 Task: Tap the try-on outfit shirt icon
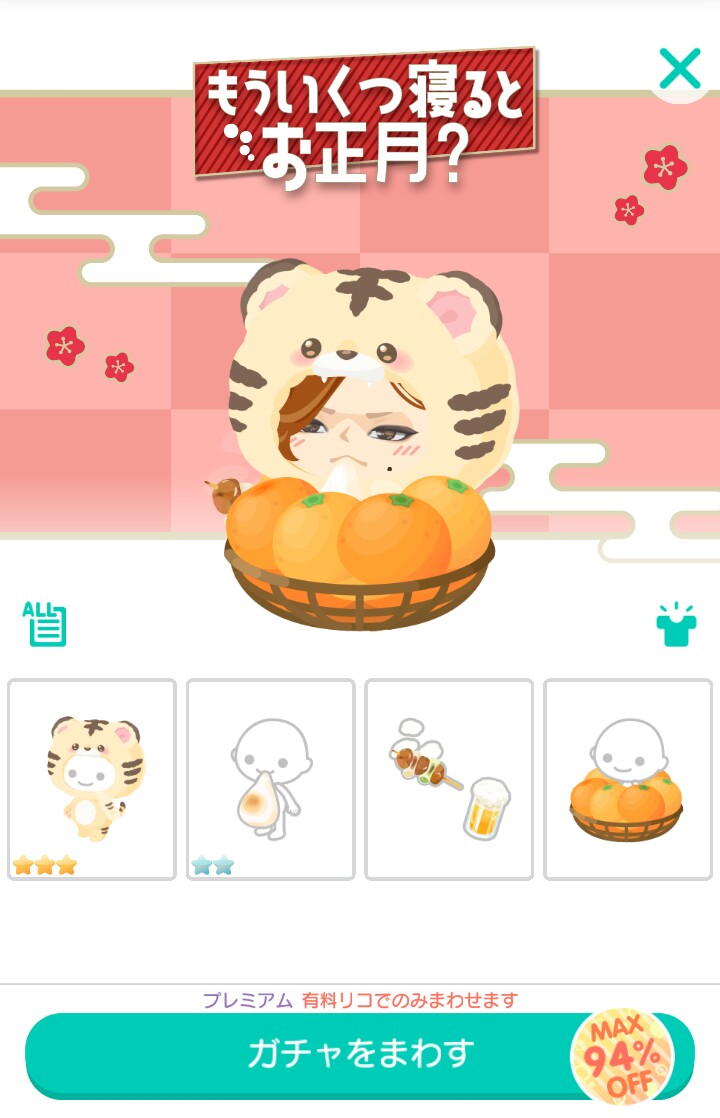tap(676, 624)
